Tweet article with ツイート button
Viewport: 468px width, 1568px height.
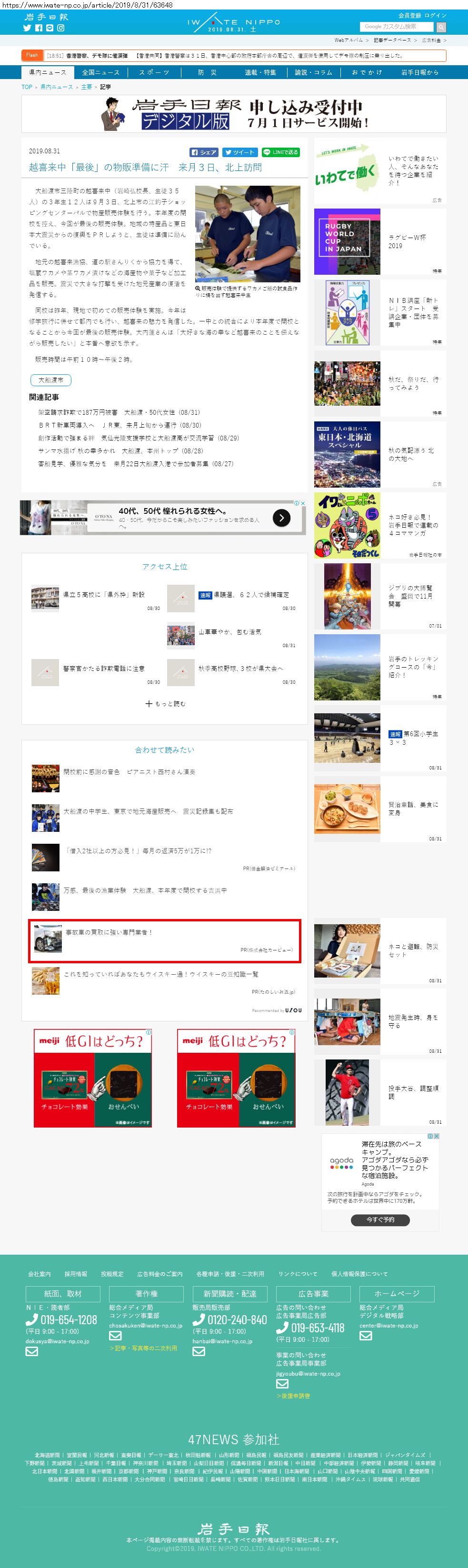click(239, 152)
